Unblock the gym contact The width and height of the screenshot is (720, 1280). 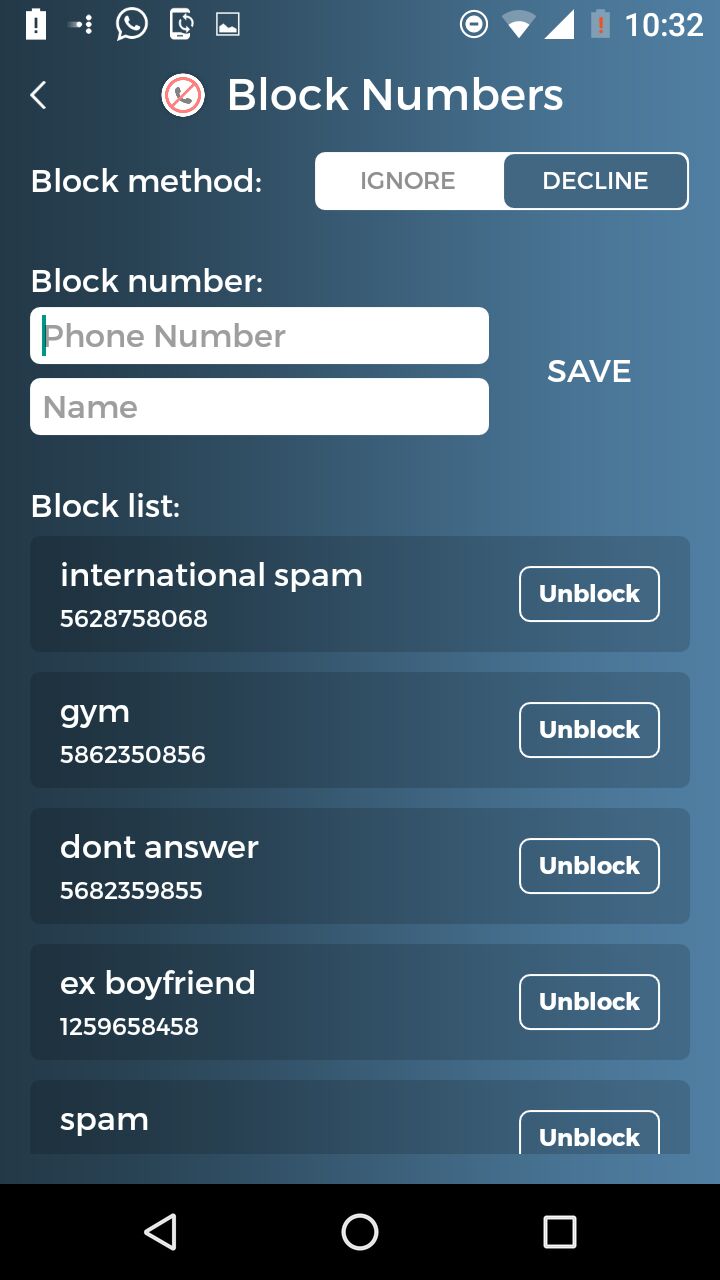[x=589, y=730]
